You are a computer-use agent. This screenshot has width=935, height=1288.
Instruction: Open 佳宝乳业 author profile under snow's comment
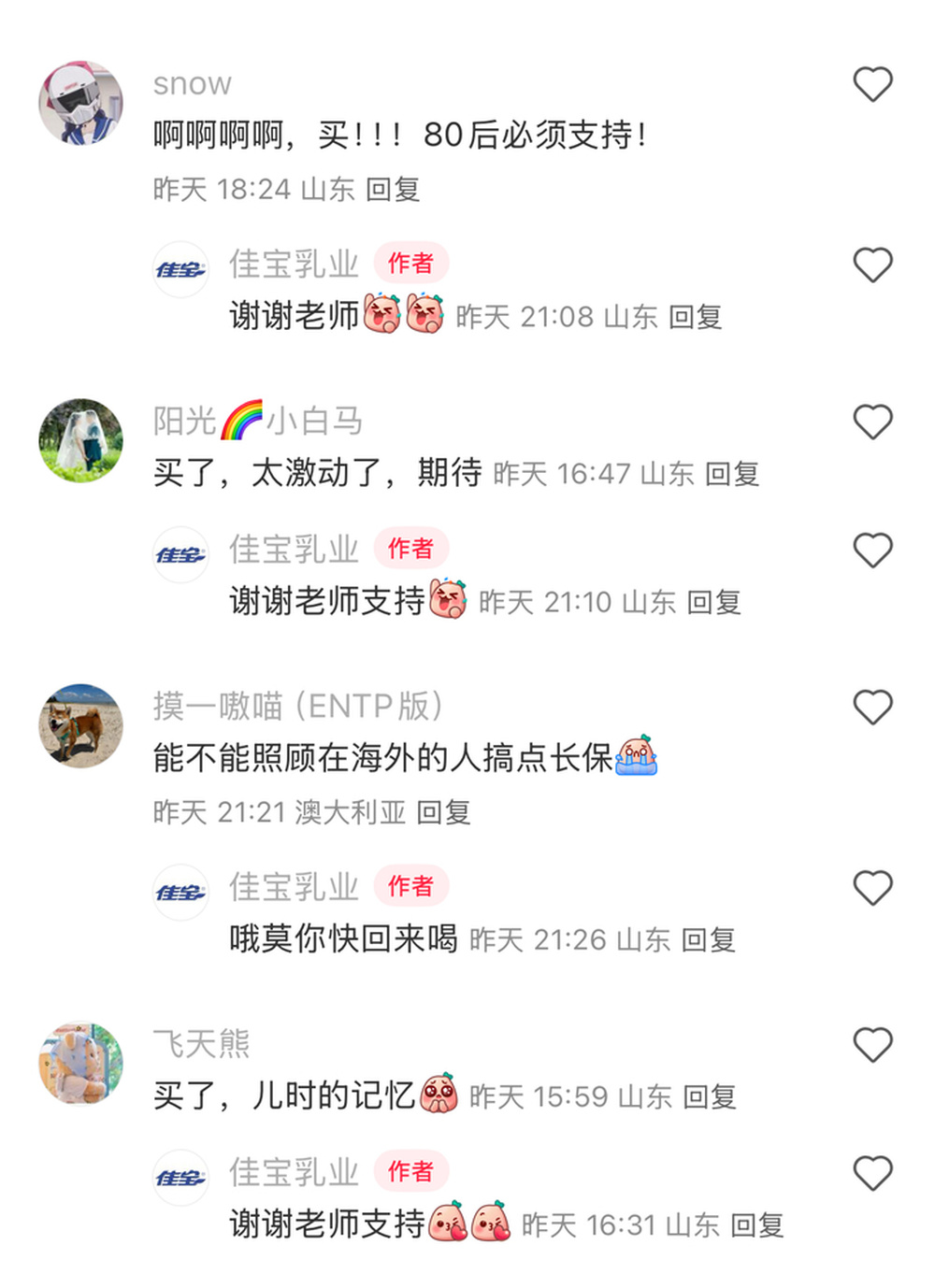click(x=180, y=270)
